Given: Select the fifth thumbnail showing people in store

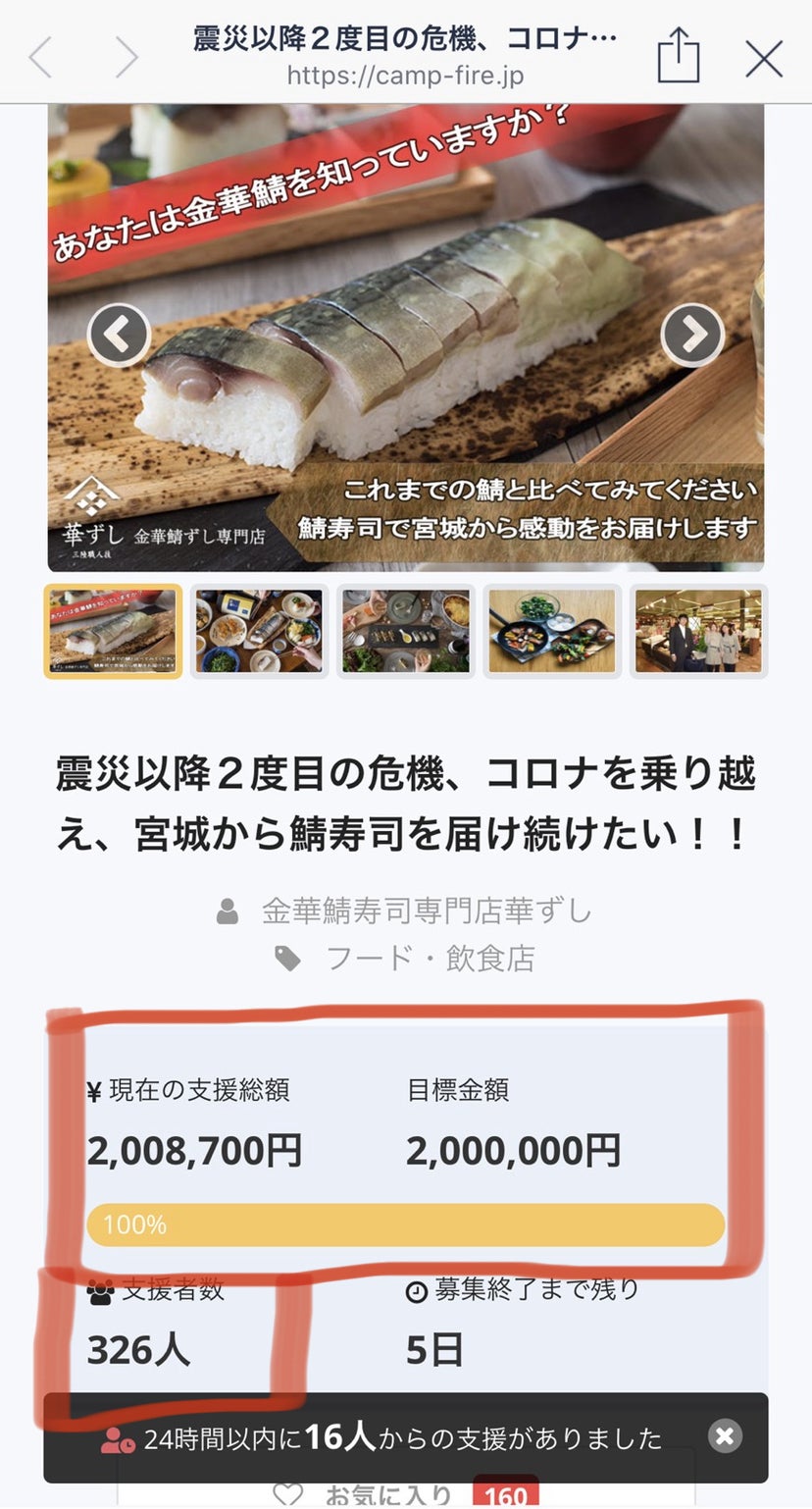Looking at the screenshot, I should pos(698,631).
